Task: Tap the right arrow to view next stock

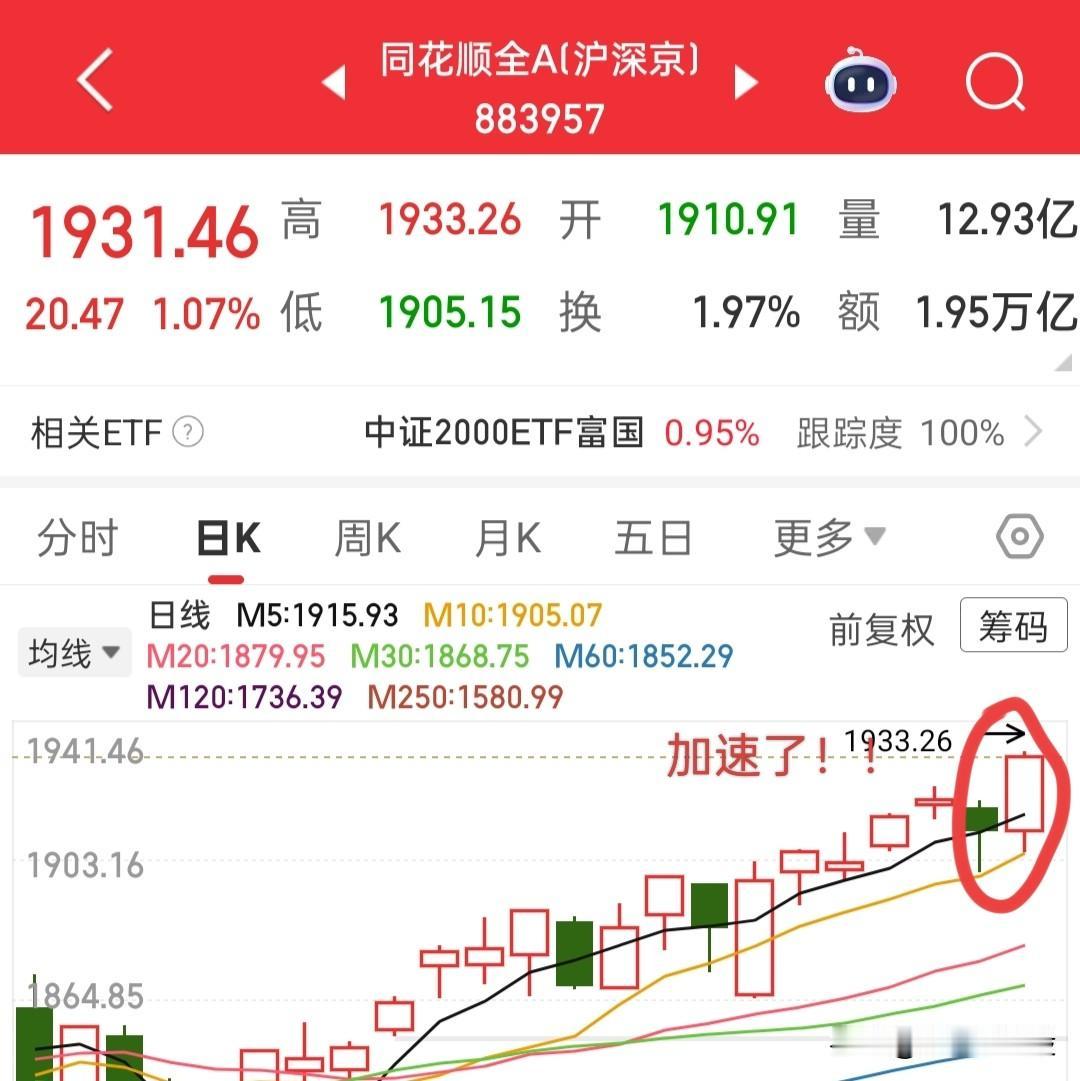Action: click(746, 84)
